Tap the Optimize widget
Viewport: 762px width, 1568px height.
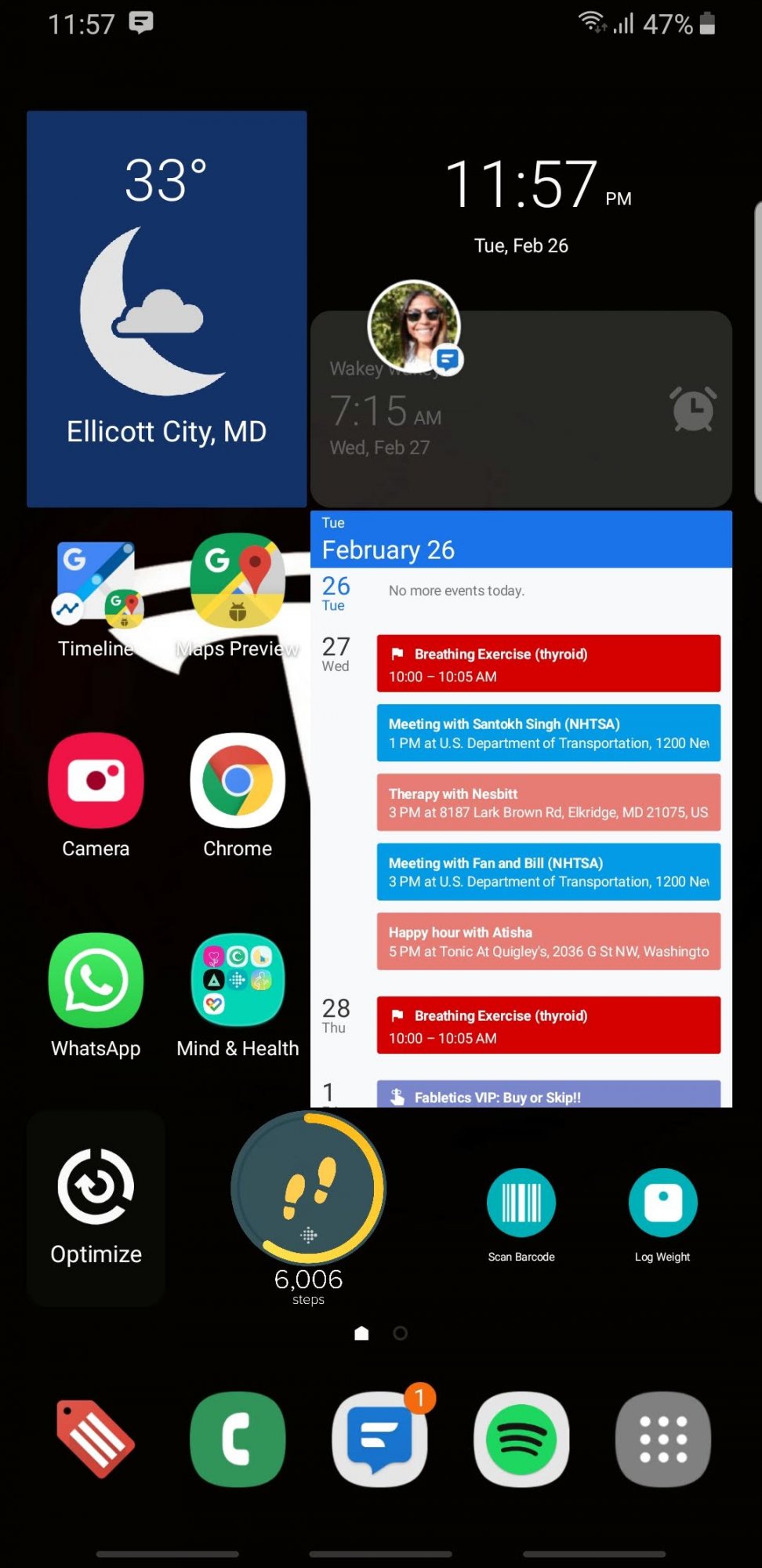pos(96,1208)
